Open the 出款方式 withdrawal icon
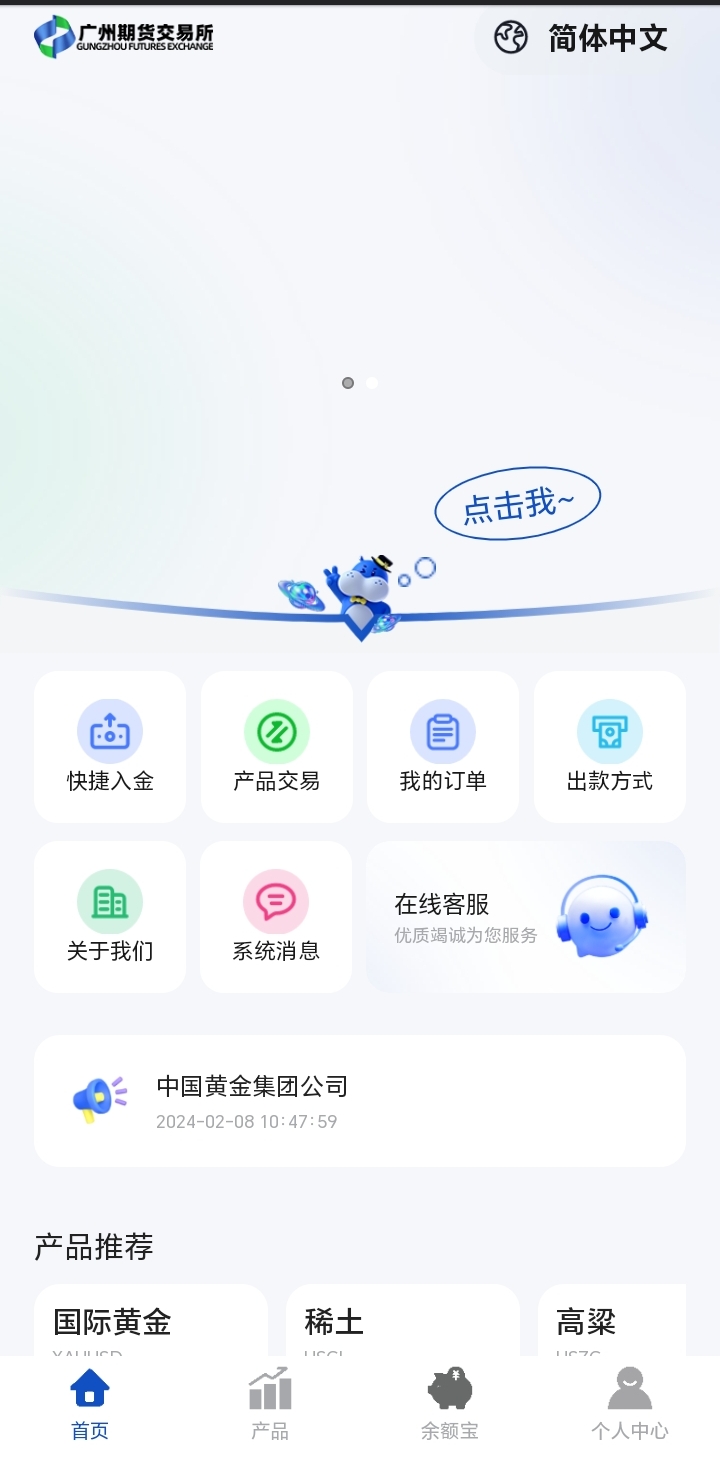 [610, 730]
